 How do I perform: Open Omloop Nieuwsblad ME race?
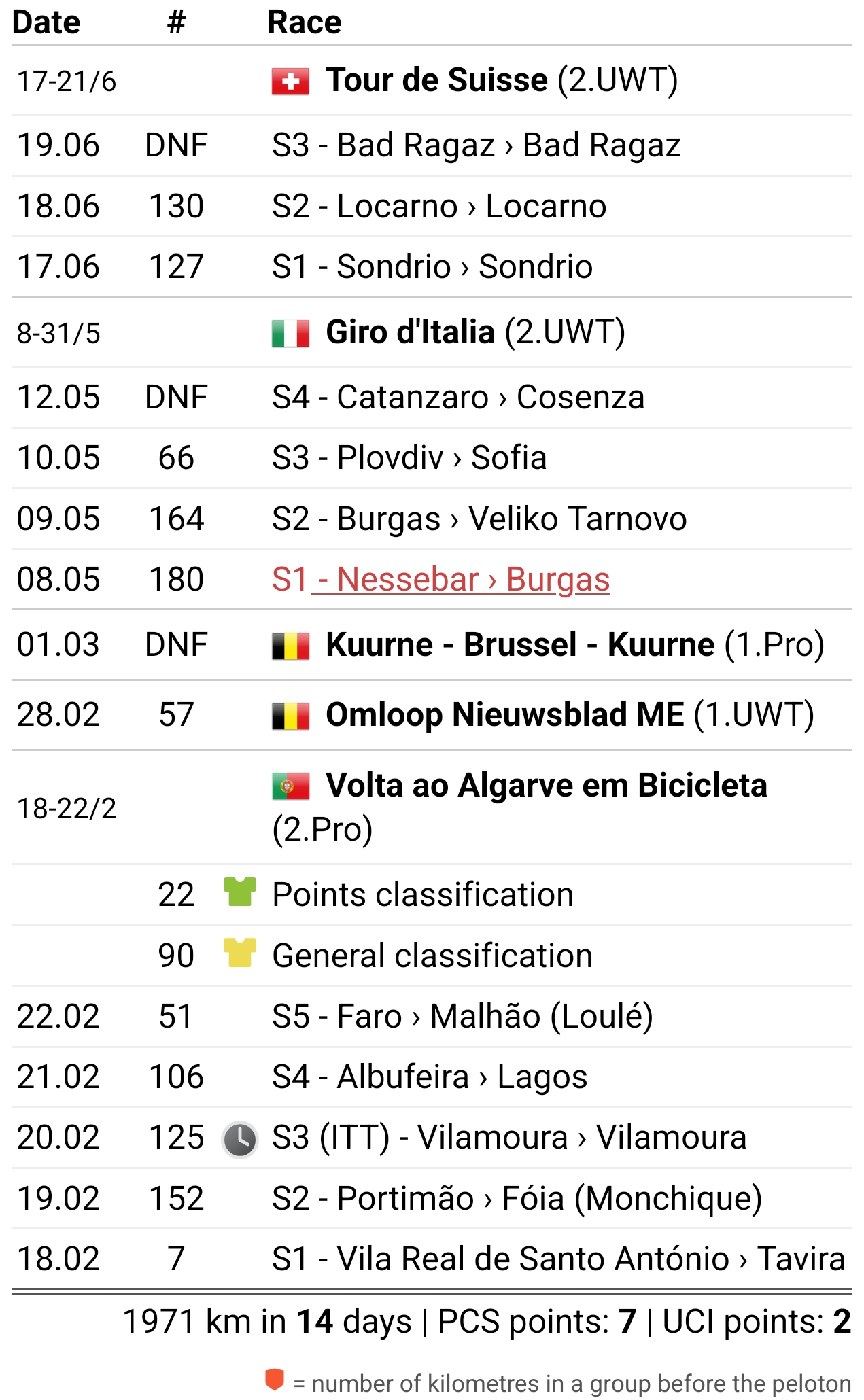click(x=505, y=715)
